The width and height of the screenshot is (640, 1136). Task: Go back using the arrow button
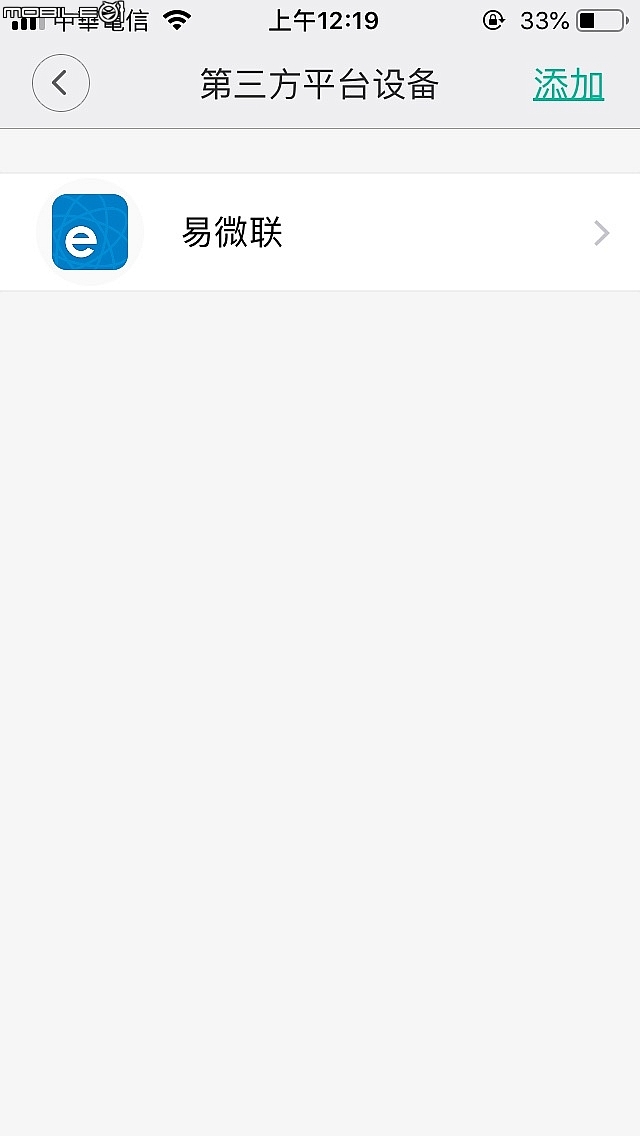61,83
